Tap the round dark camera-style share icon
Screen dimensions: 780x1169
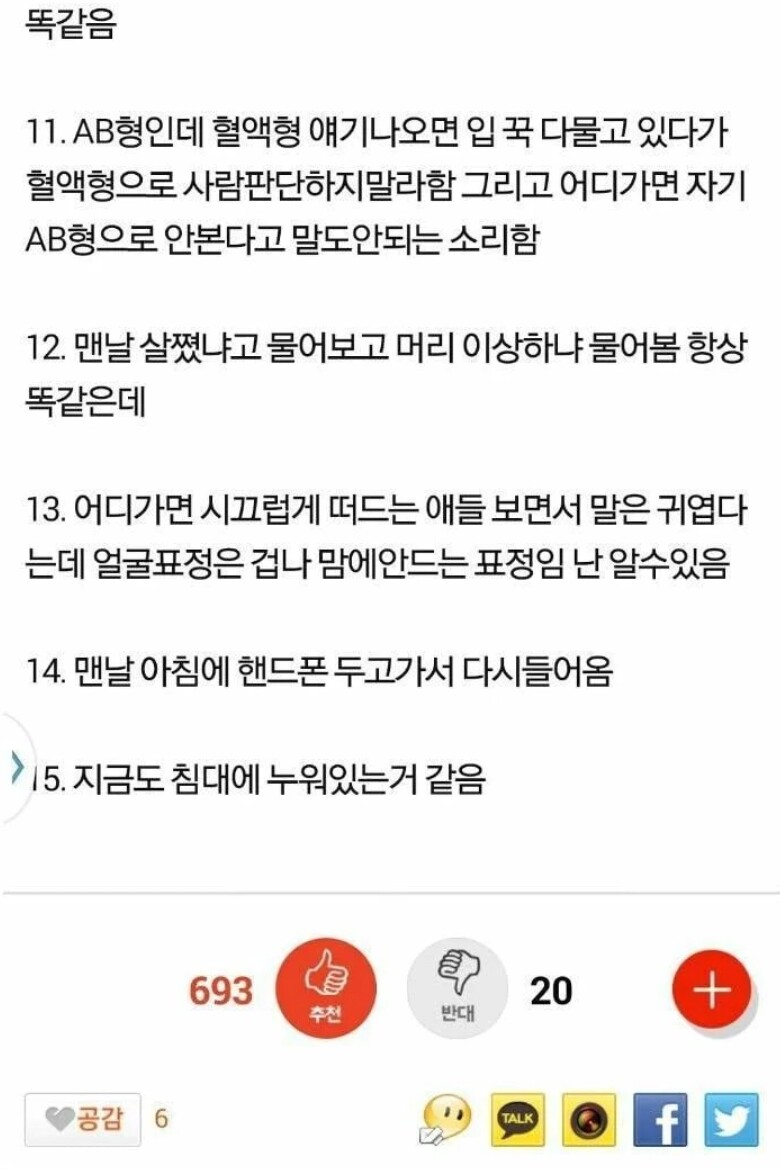(589, 1118)
